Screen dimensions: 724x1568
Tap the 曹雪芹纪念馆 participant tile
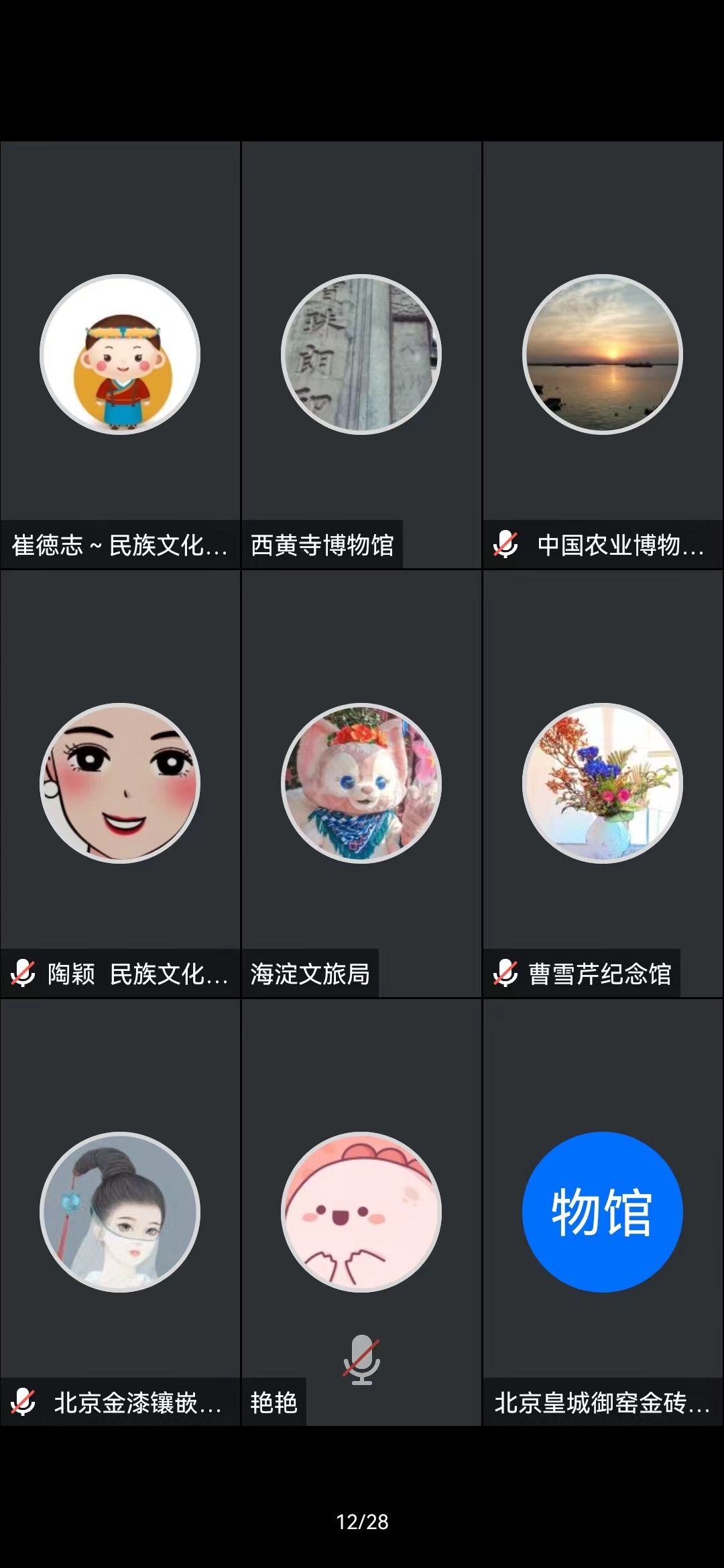click(x=603, y=783)
